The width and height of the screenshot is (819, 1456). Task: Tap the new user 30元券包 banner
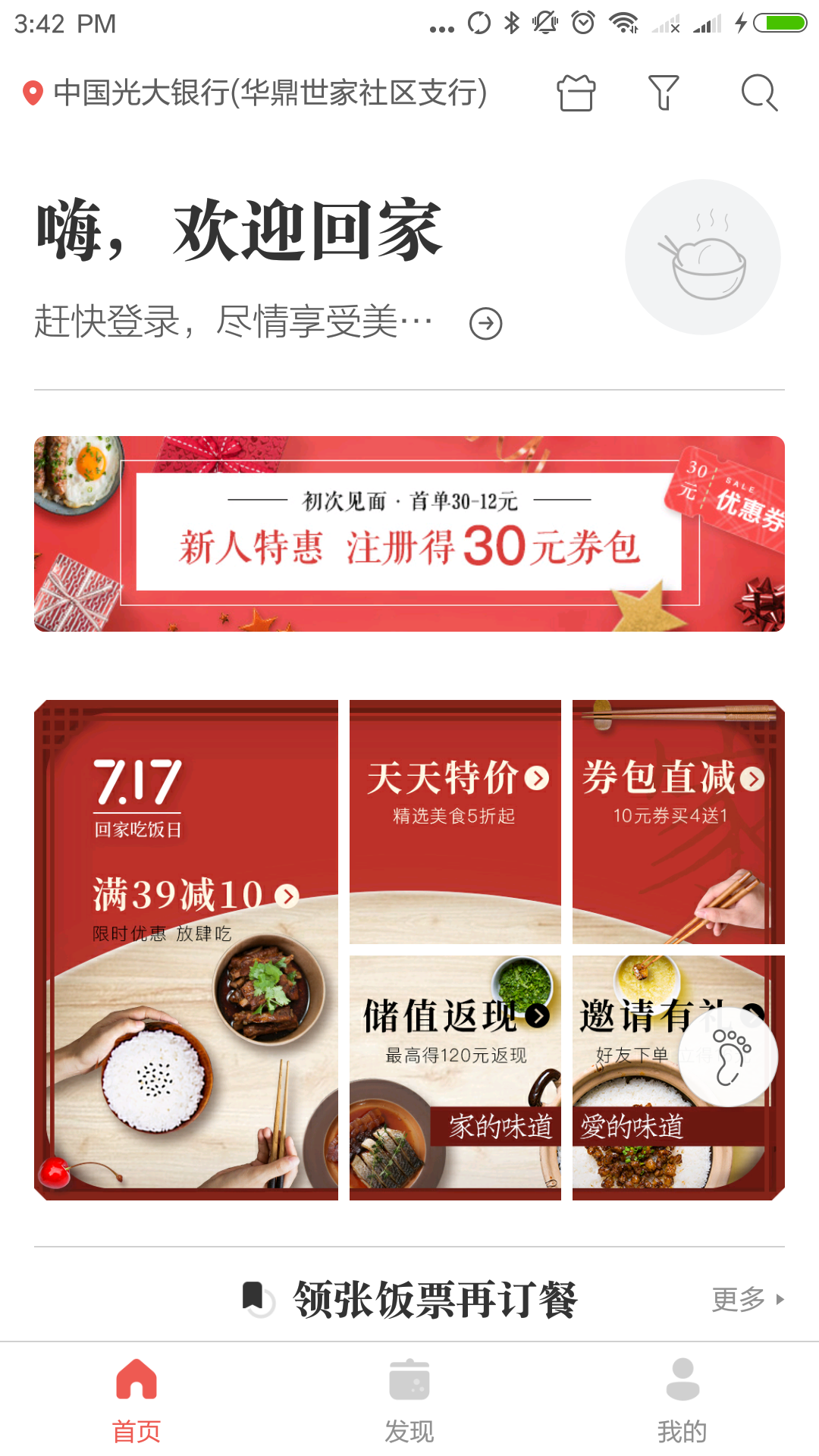409,533
